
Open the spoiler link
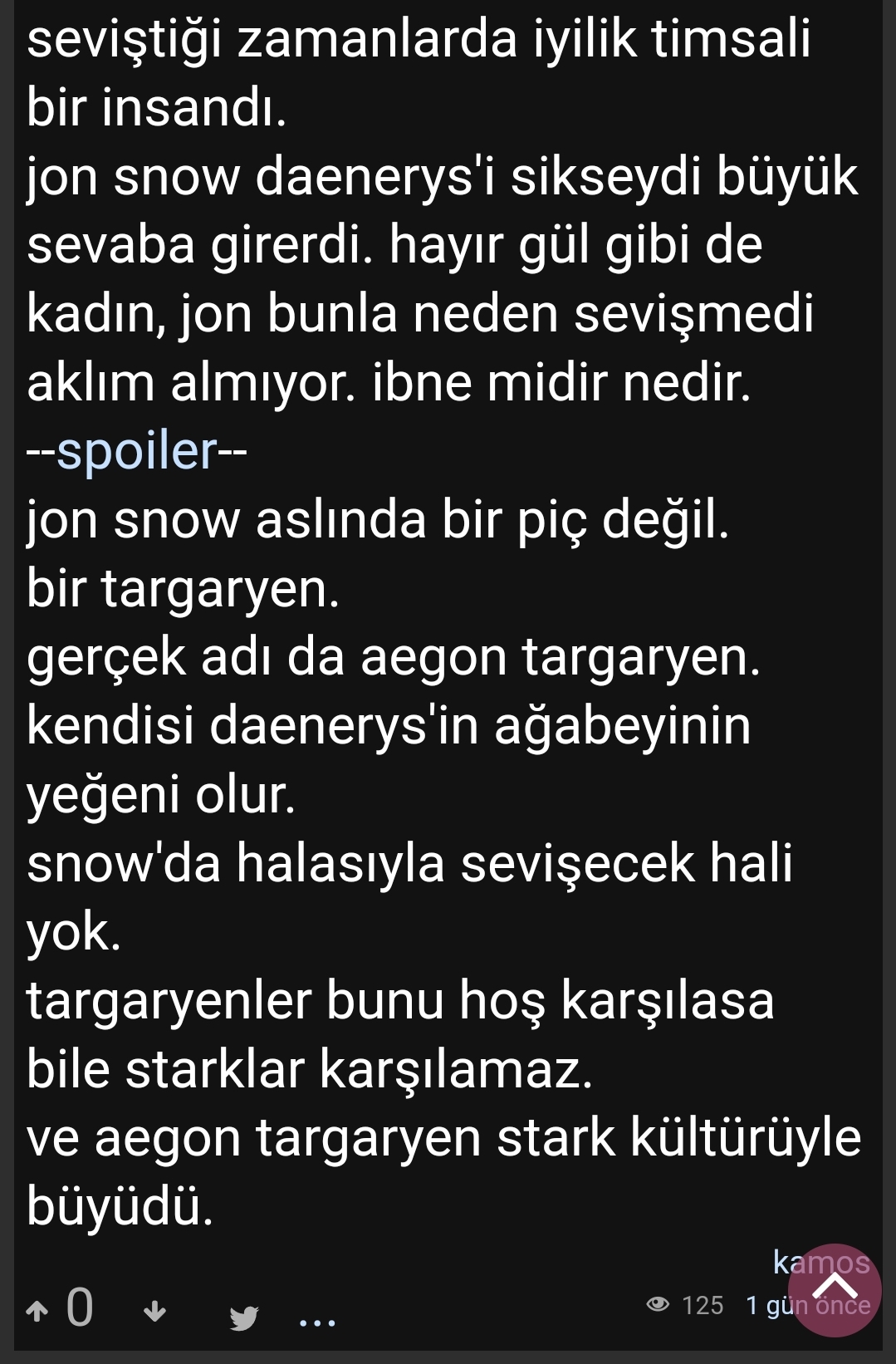coord(136,451)
